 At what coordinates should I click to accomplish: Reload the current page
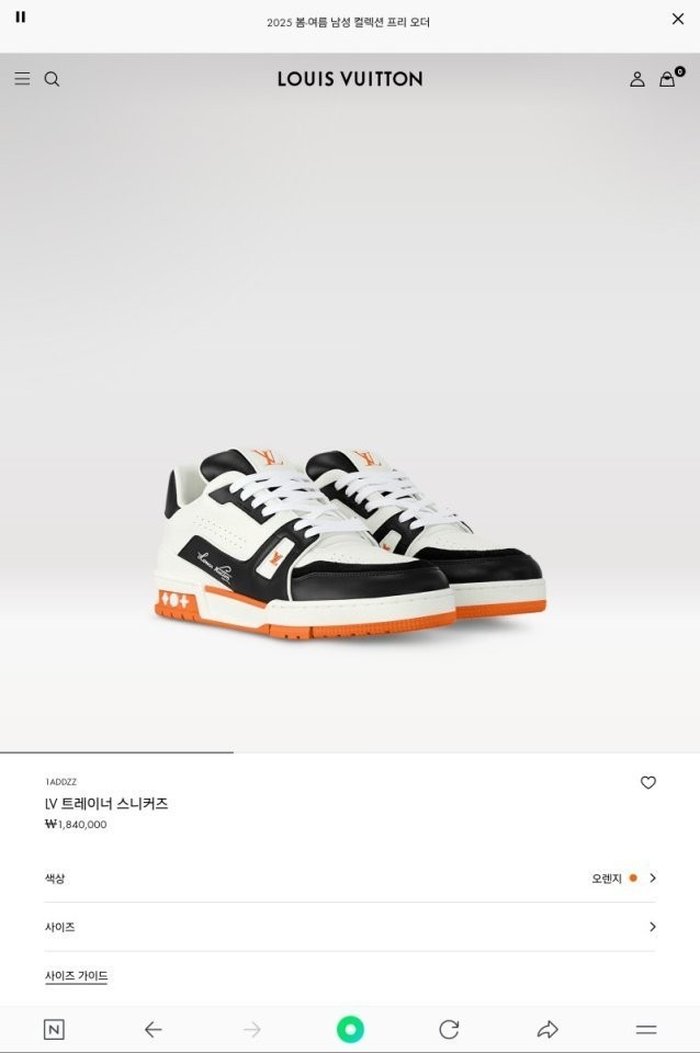coord(449,1029)
